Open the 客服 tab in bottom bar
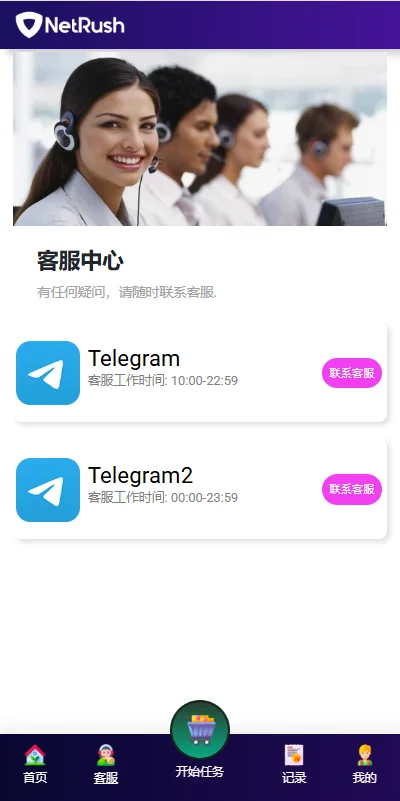Image resolution: width=400 pixels, height=801 pixels. pyautogui.click(x=106, y=764)
